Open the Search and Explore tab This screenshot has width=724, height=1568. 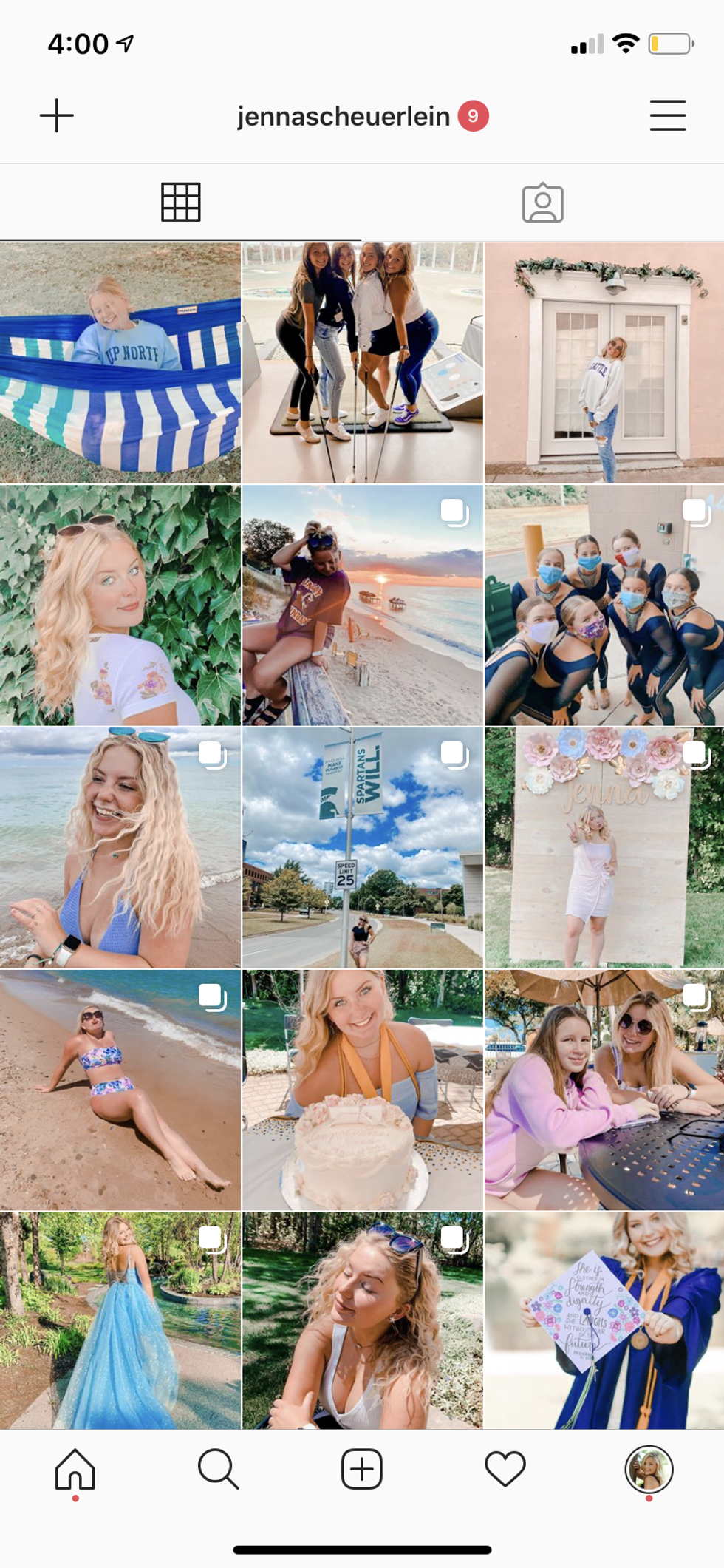tap(218, 1468)
